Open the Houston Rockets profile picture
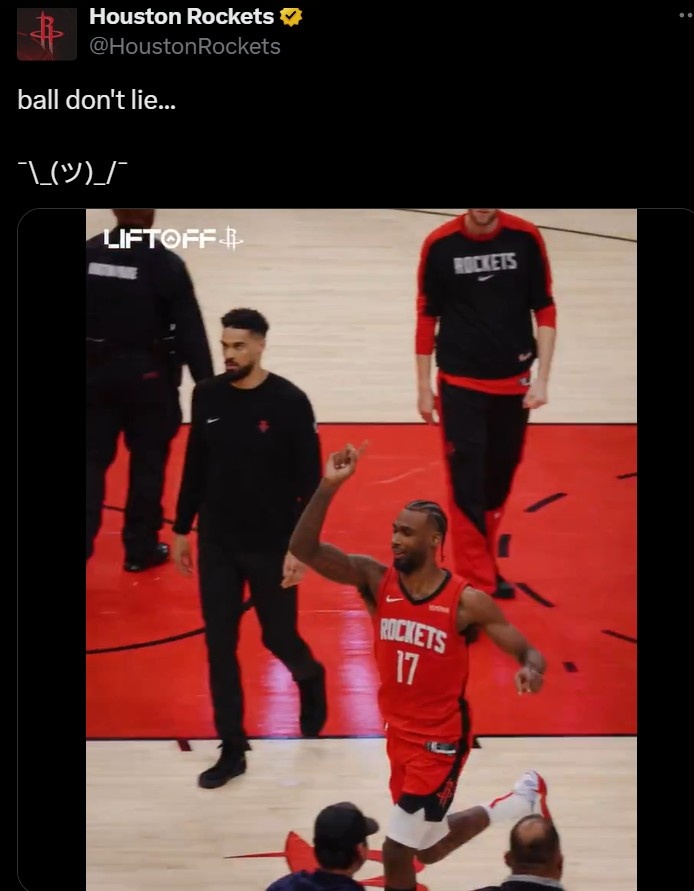The width and height of the screenshot is (694, 891). point(46,33)
